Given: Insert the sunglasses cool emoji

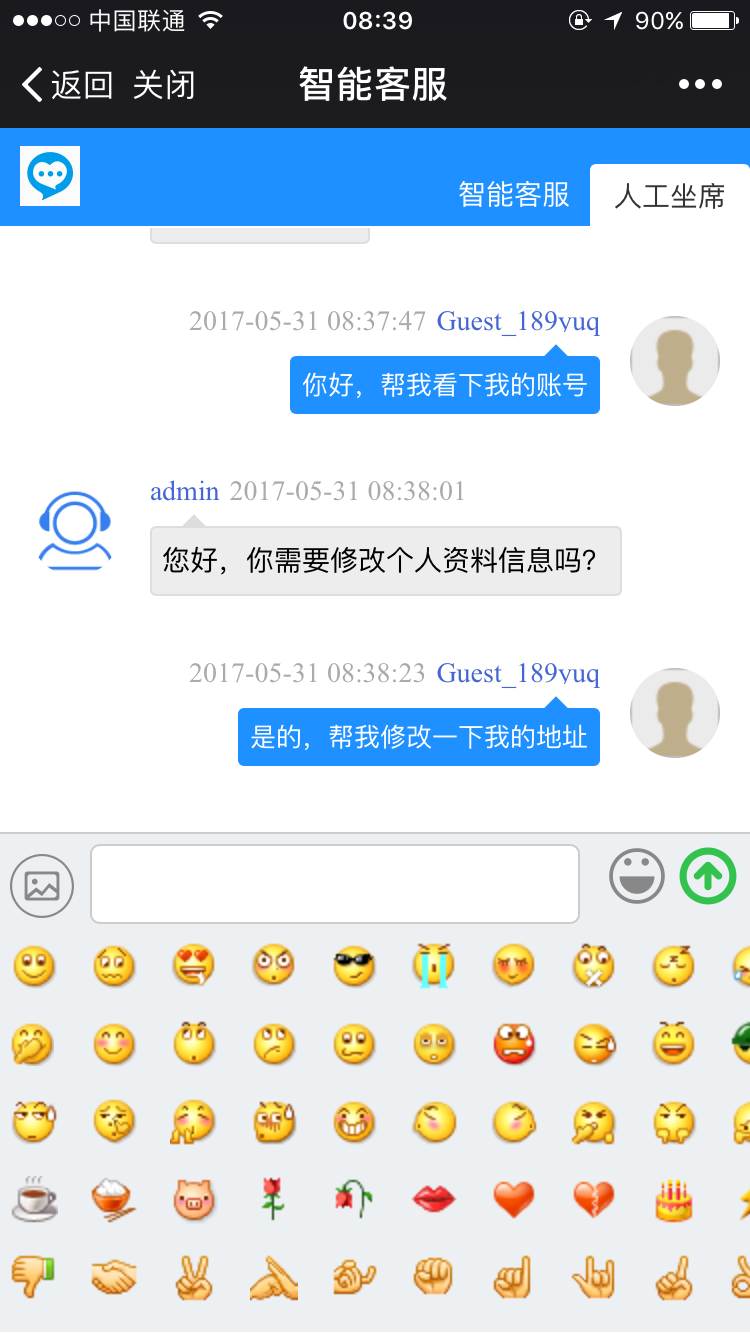Looking at the screenshot, I should pos(354,967).
